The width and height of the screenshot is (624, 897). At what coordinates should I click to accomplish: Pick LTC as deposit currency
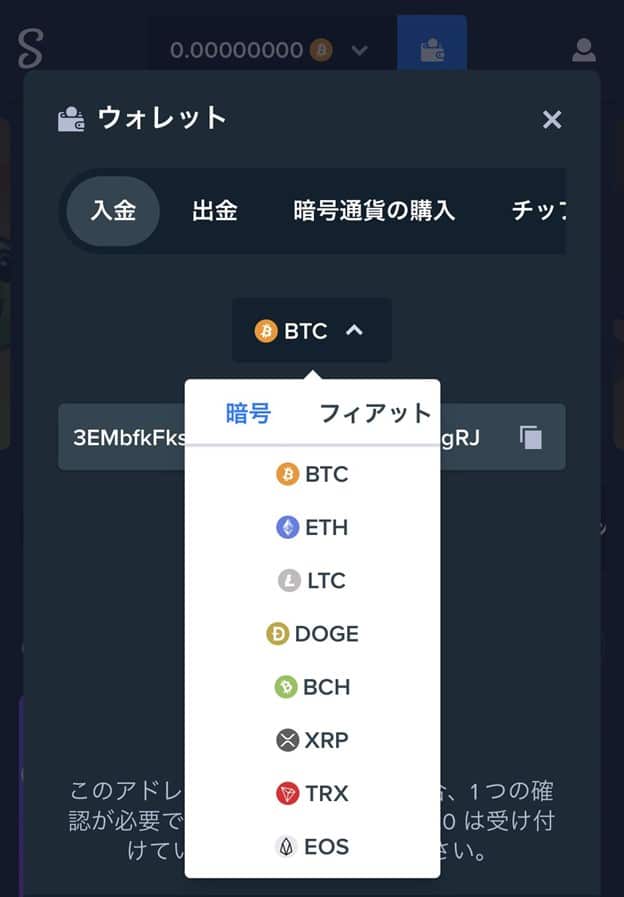[x=312, y=580]
